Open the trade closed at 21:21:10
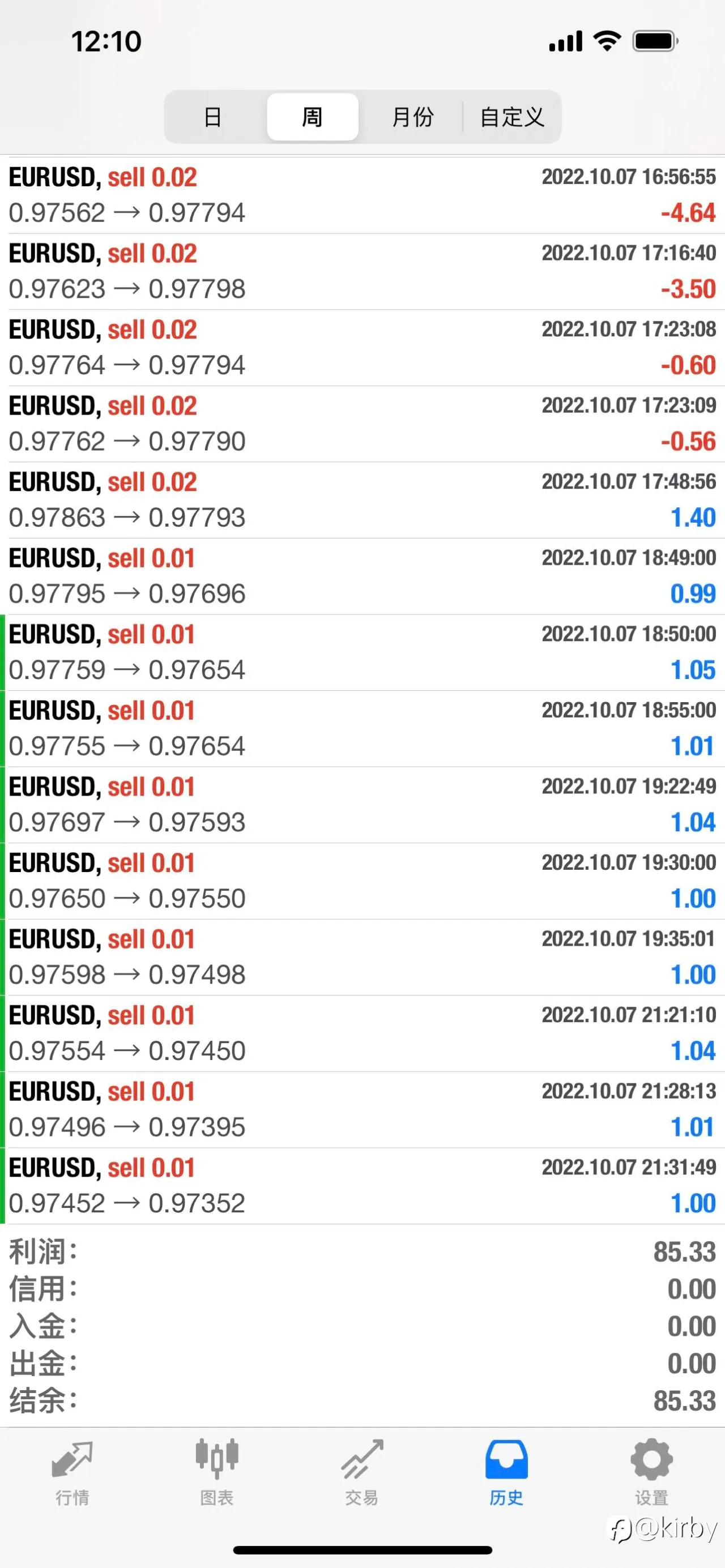Image resolution: width=725 pixels, height=1568 pixels. click(362, 1033)
